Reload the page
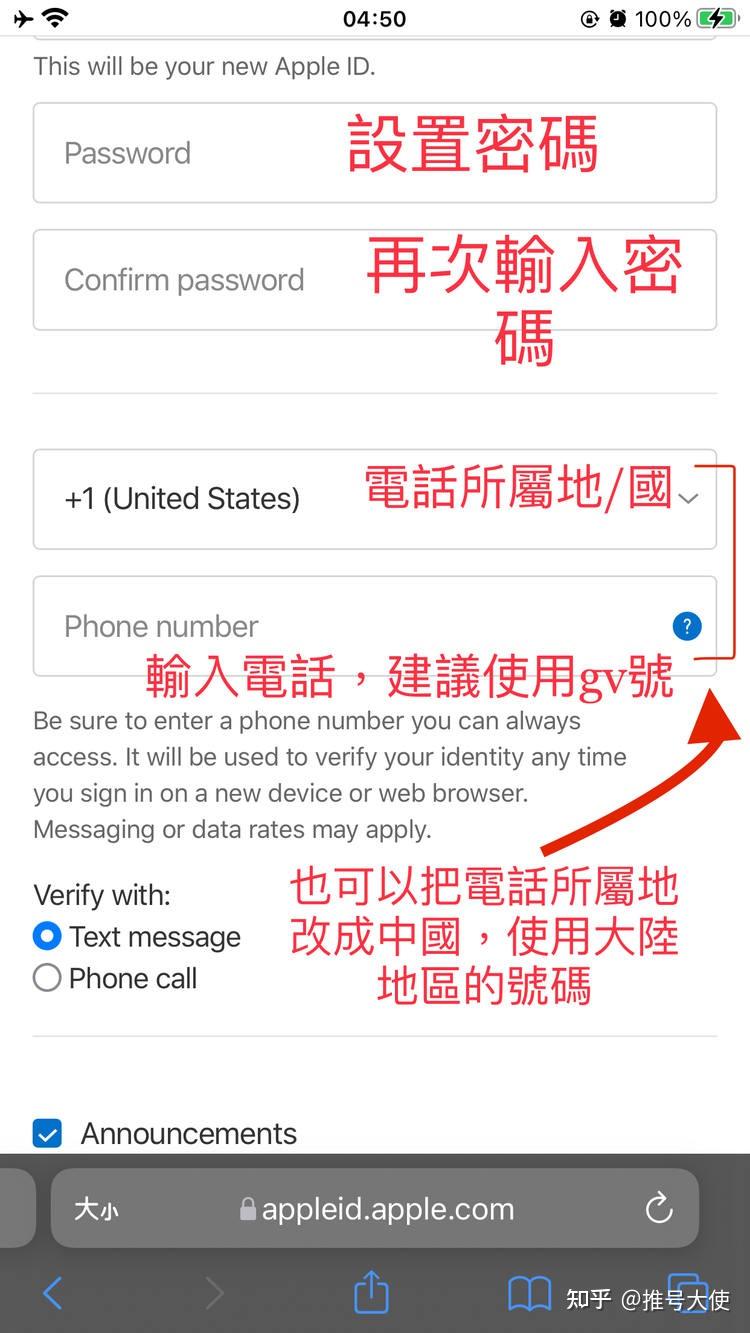The height and width of the screenshot is (1333, 750). [659, 1209]
